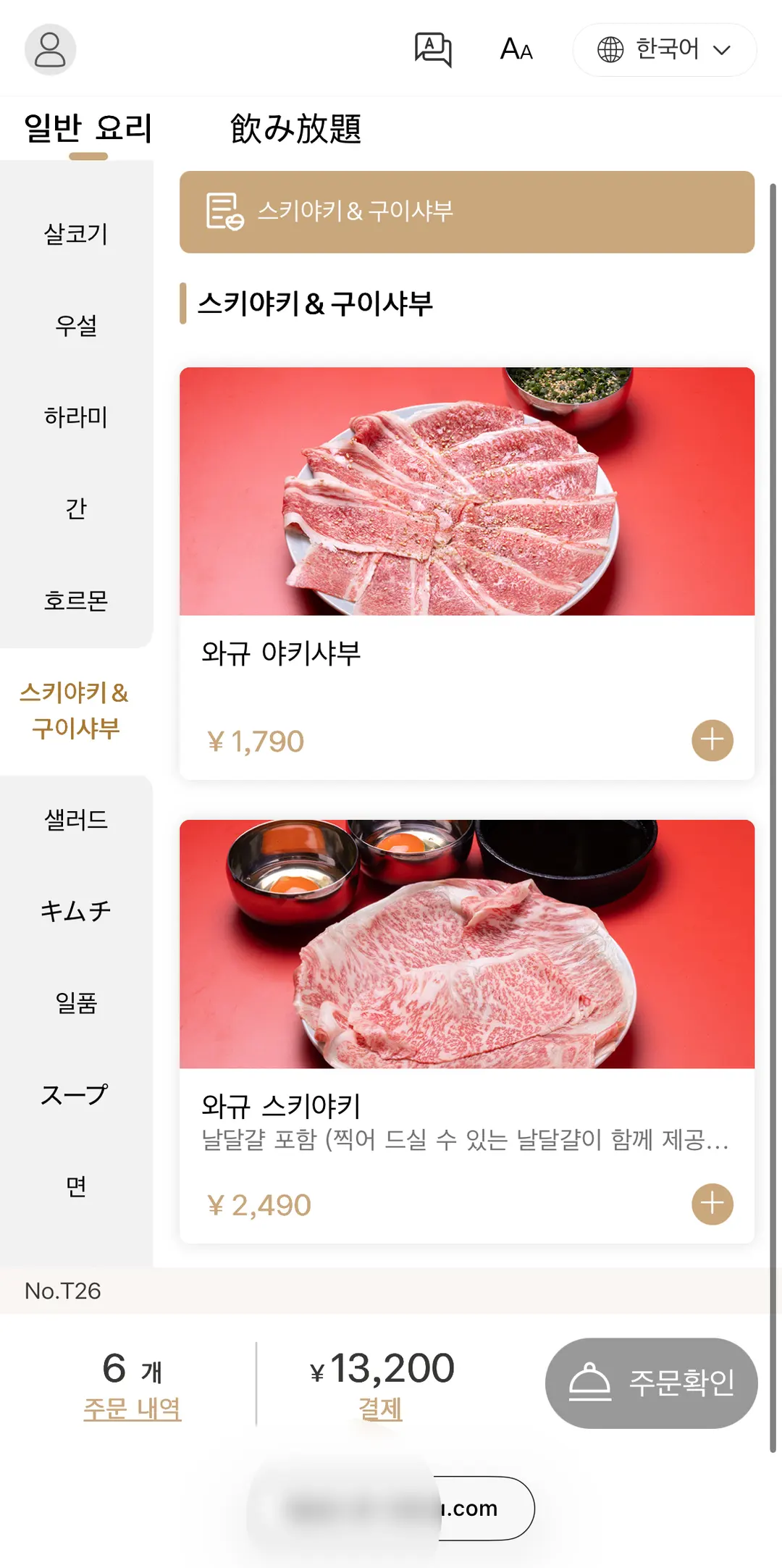Confirm order with 주문확인 button
The width and height of the screenshot is (782, 1568).
651,1383
